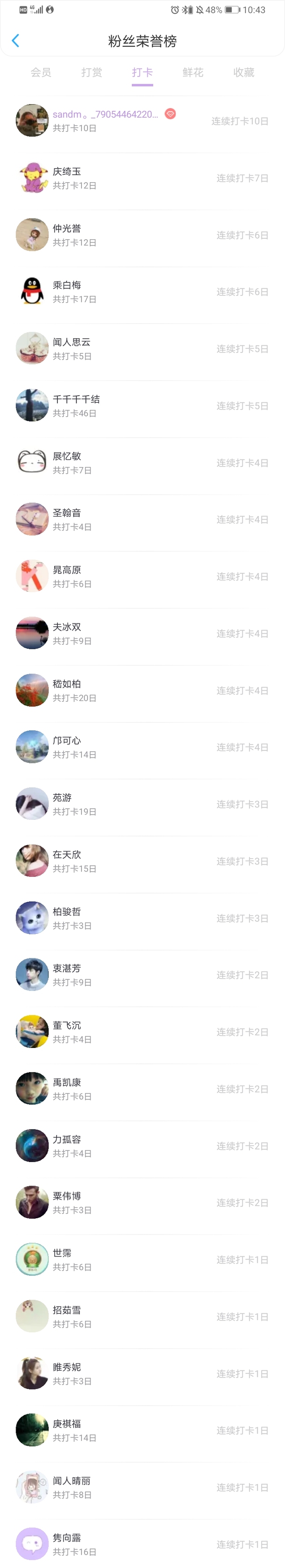Select the 千千千千结 entry
Image resolution: width=285 pixels, height=1568 pixels.
click(x=142, y=405)
